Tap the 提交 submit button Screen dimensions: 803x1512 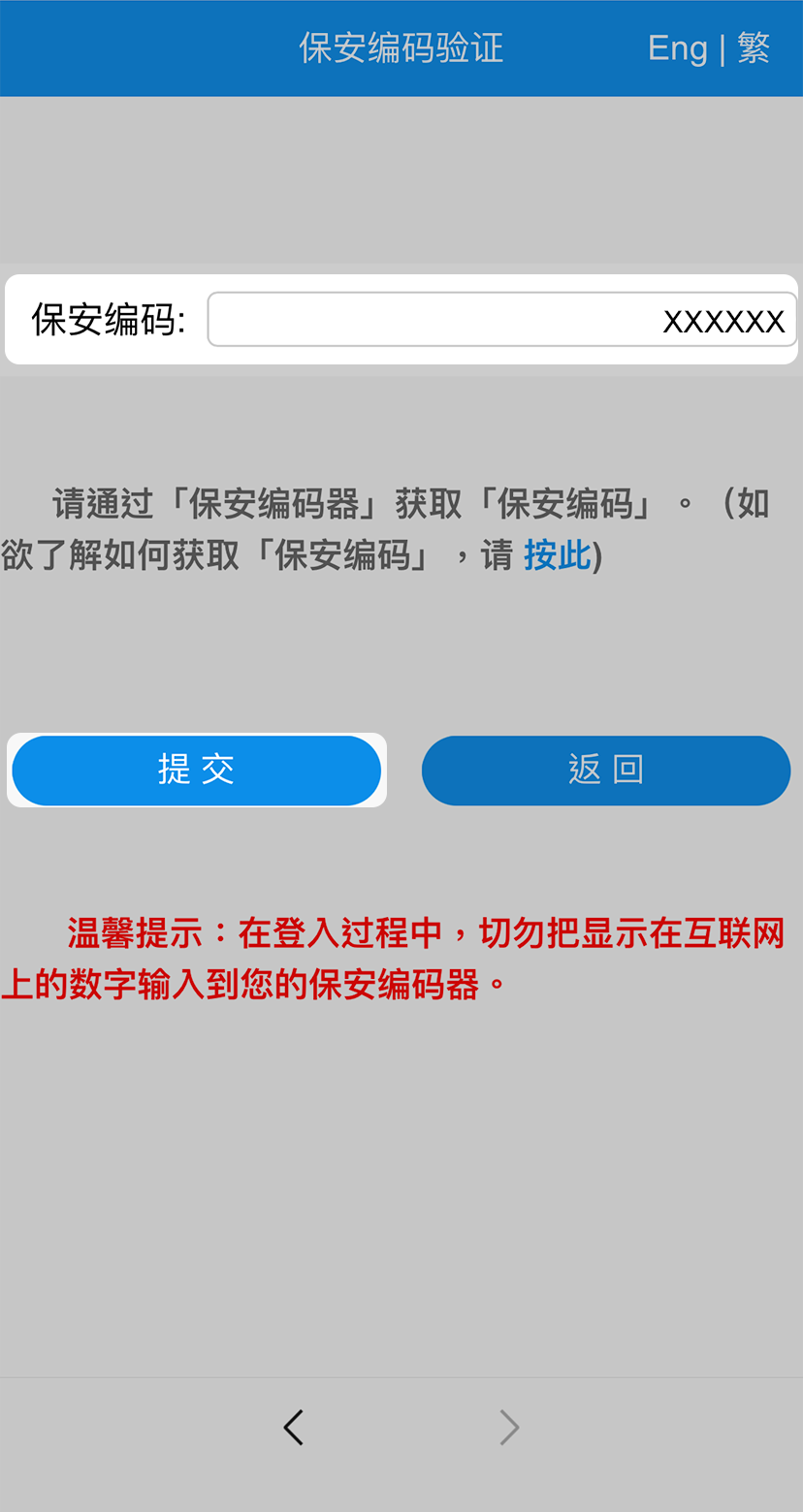[x=196, y=771]
